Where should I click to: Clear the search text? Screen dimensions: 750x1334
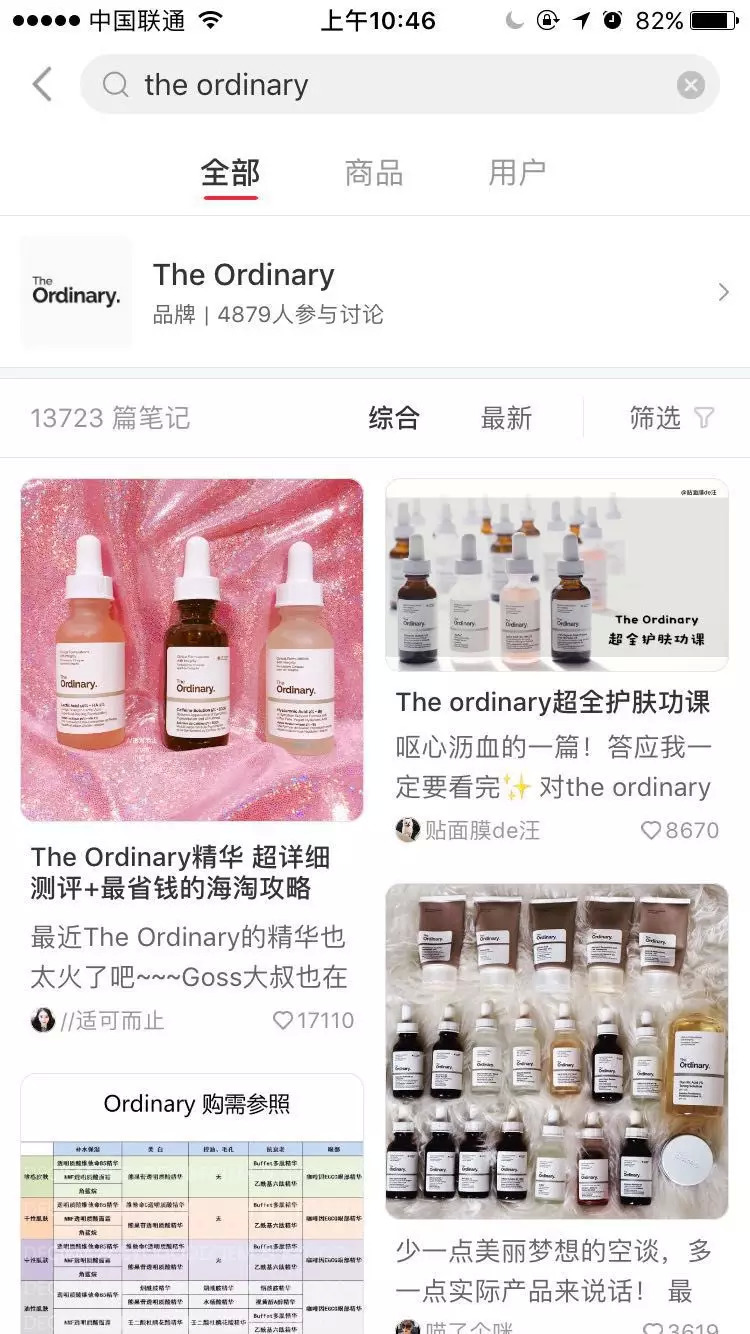690,85
